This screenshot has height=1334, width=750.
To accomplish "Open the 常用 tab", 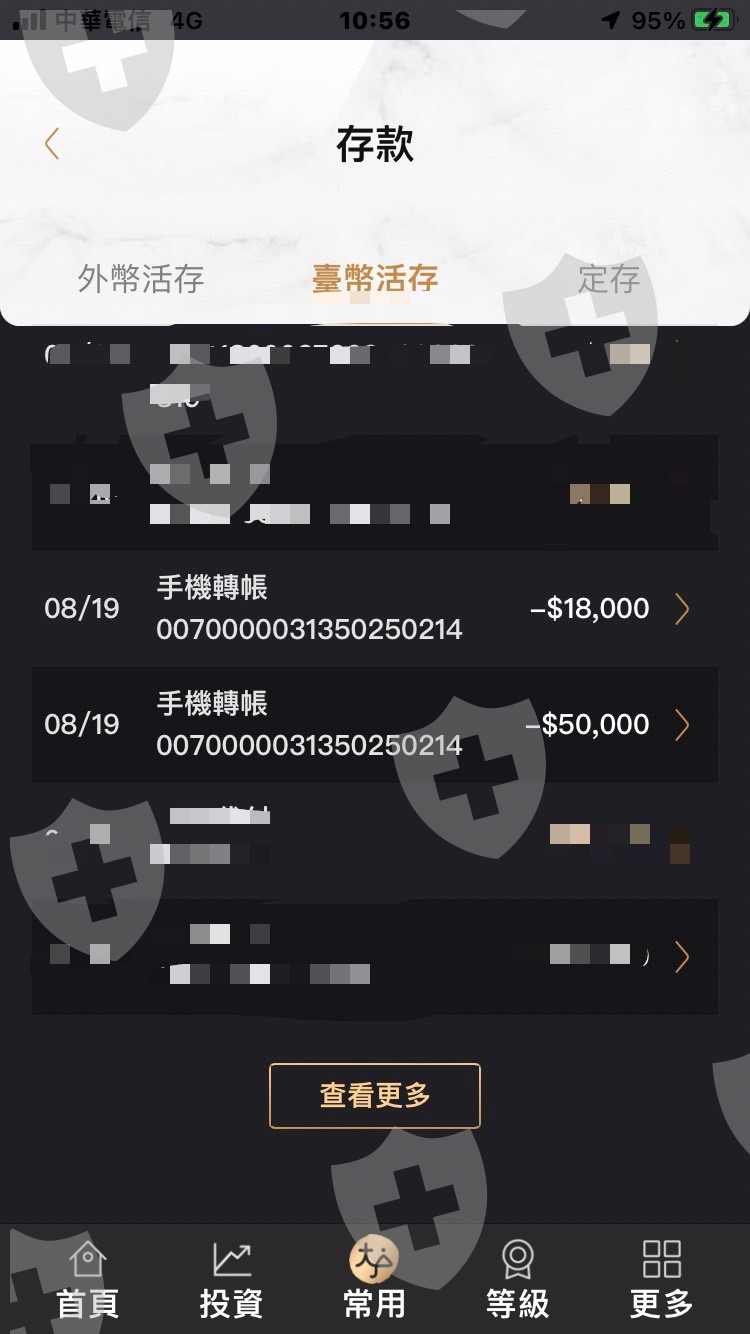I will pos(374,1280).
